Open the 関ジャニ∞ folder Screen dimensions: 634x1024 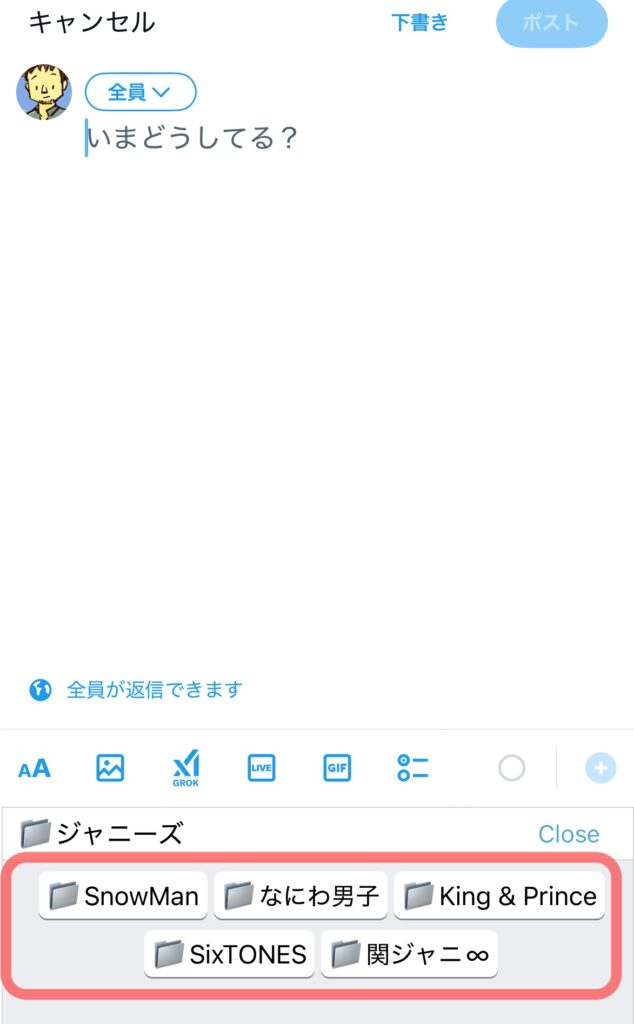click(409, 954)
